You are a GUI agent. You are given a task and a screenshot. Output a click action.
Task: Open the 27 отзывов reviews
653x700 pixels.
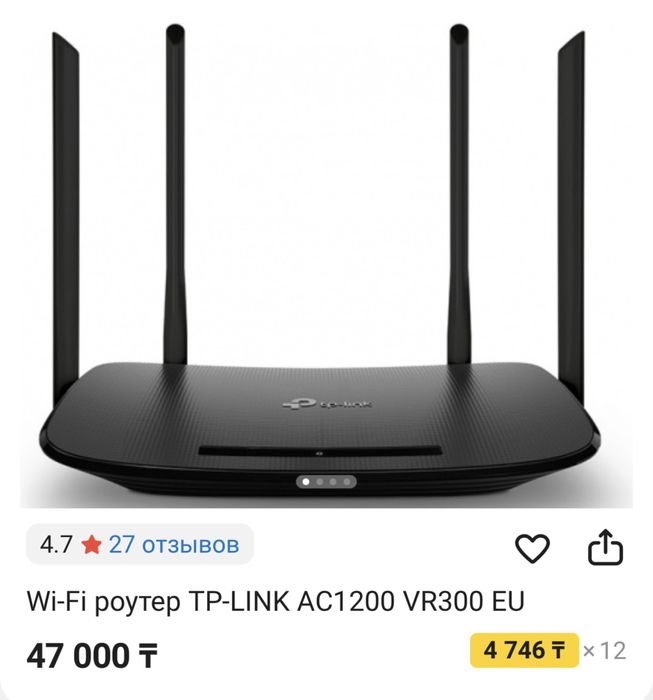(174, 545)
